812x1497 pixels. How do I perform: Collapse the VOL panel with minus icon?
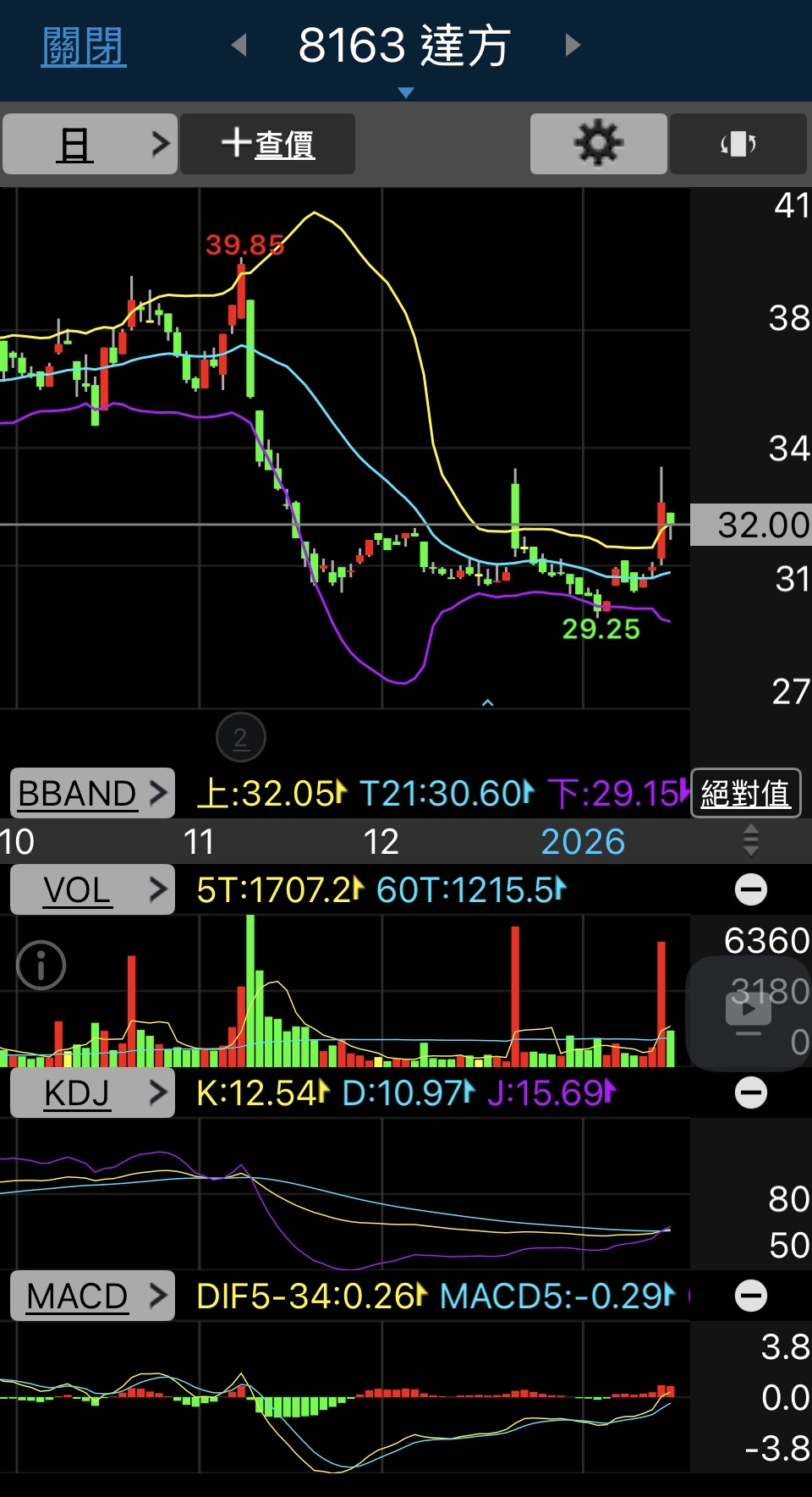click(x=752, y=889)
